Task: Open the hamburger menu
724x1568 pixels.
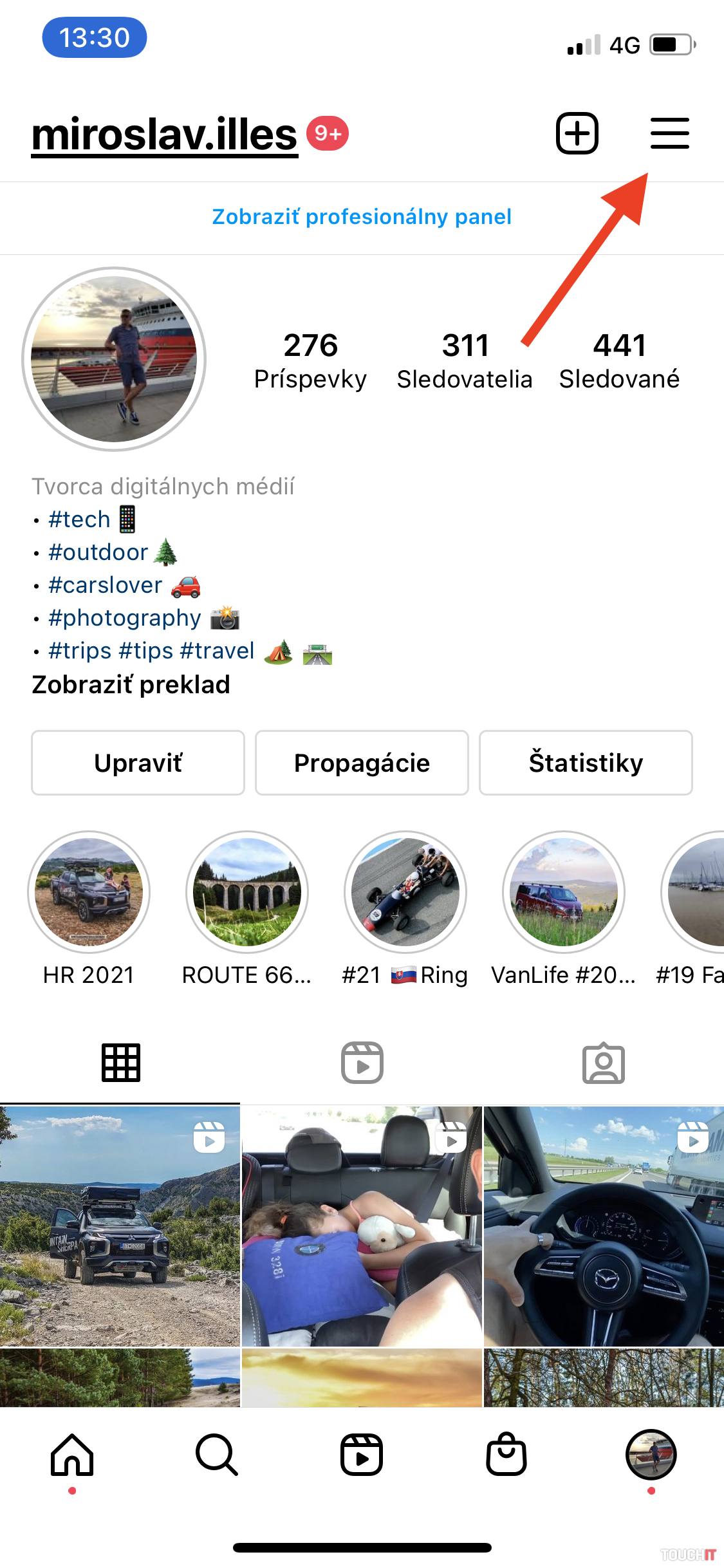Action: 669,133
